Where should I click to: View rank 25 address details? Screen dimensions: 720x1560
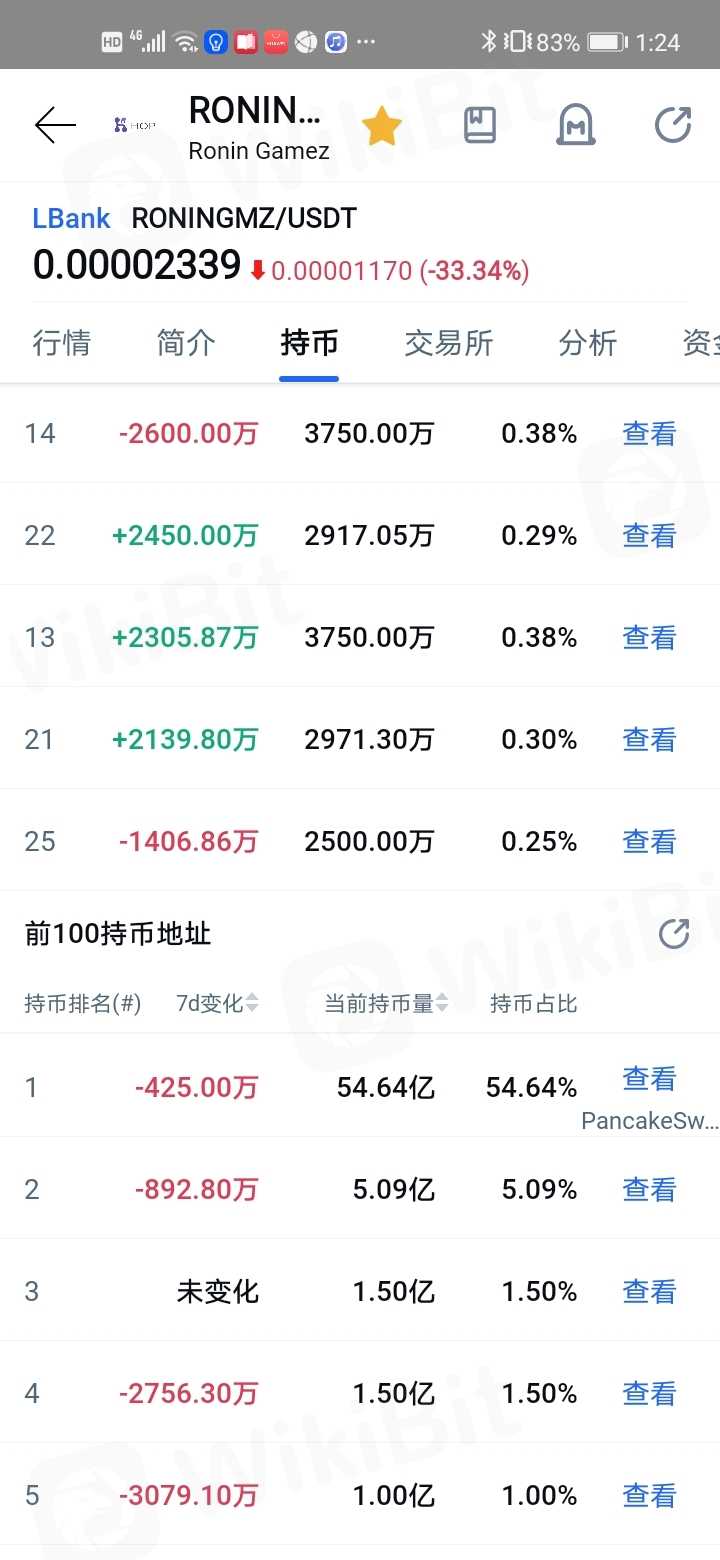coord(650,842)
